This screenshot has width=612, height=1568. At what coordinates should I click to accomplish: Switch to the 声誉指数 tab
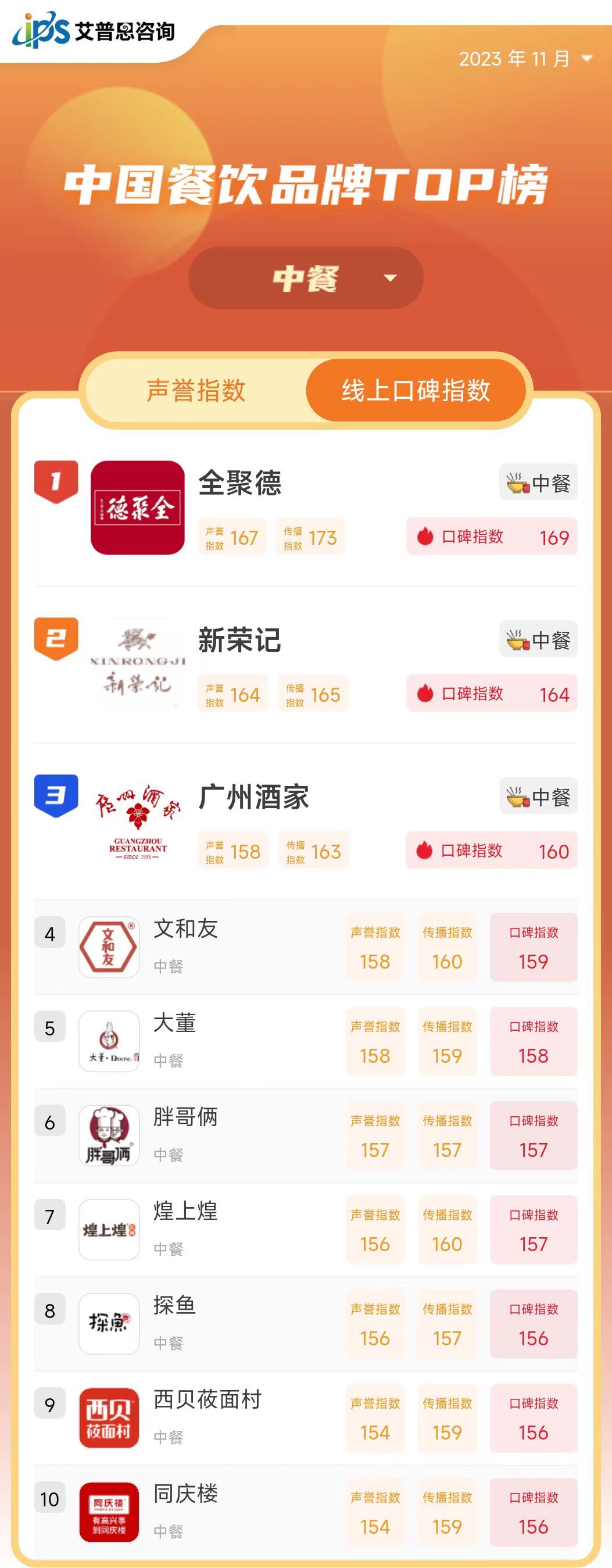coord(196,390)
